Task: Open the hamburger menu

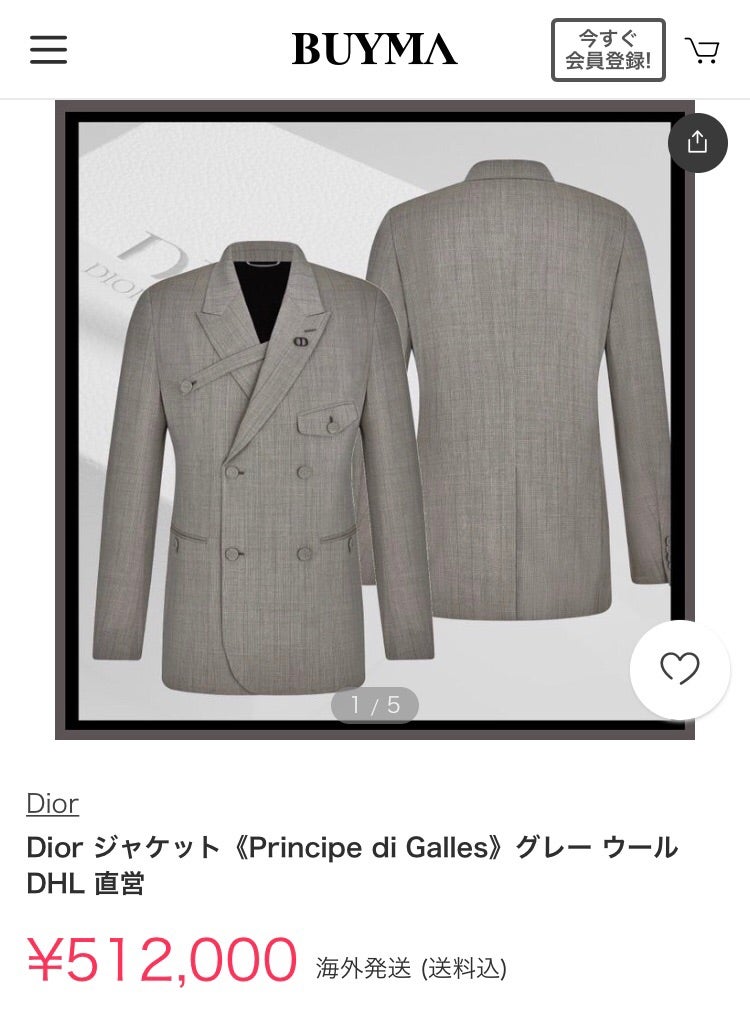Action: tap(48, 50)
